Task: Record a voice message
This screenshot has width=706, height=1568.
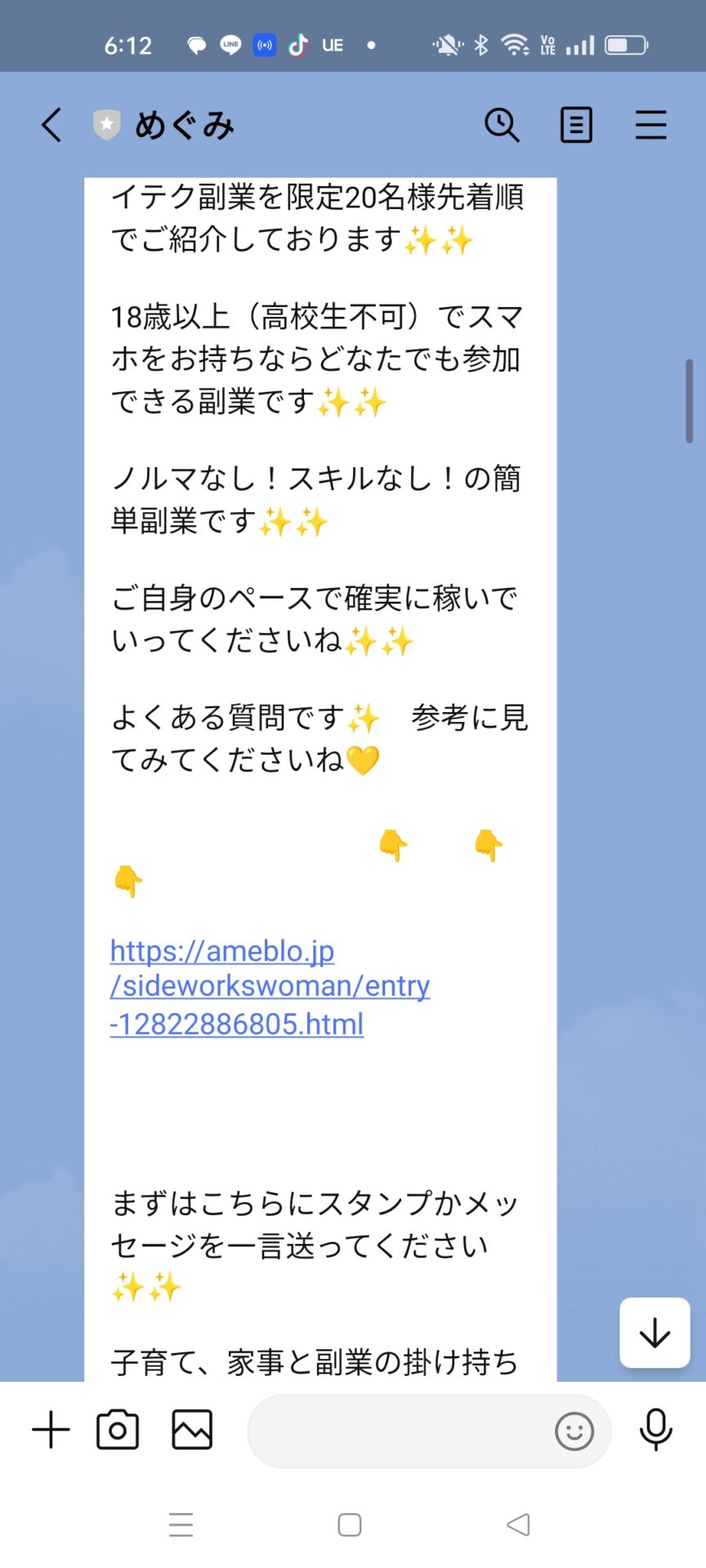Action: tap(655, 1430)
